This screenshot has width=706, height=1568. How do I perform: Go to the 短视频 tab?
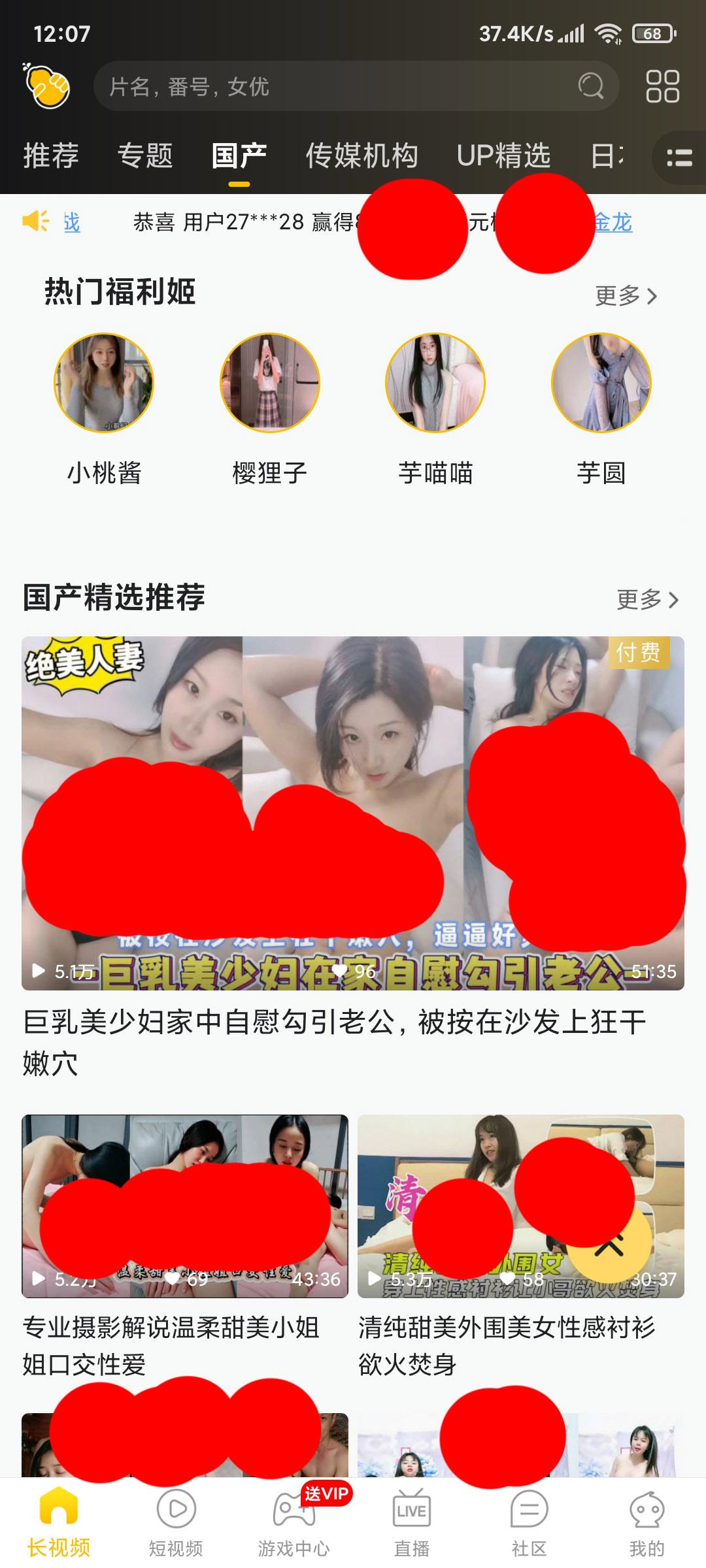tap(176, 1522)
